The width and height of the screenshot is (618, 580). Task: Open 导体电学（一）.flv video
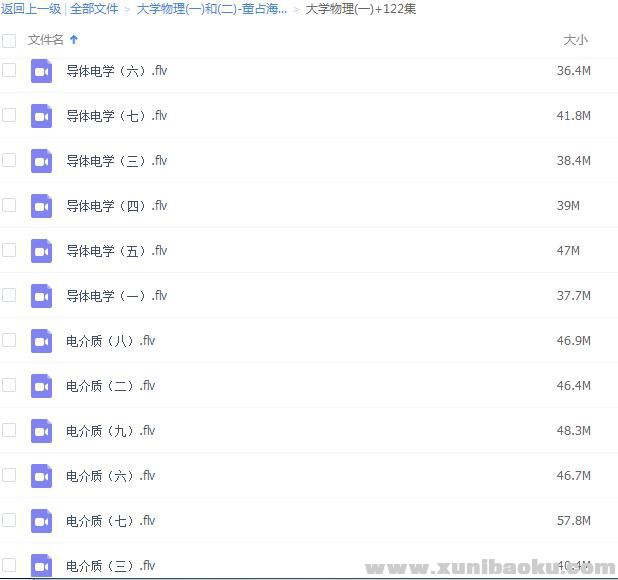[116, 296]
